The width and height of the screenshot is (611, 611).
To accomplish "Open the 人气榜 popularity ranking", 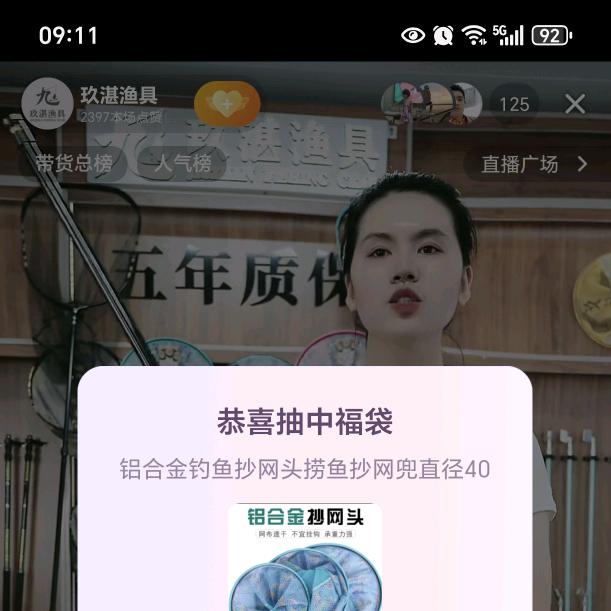I will coord(183,164).
